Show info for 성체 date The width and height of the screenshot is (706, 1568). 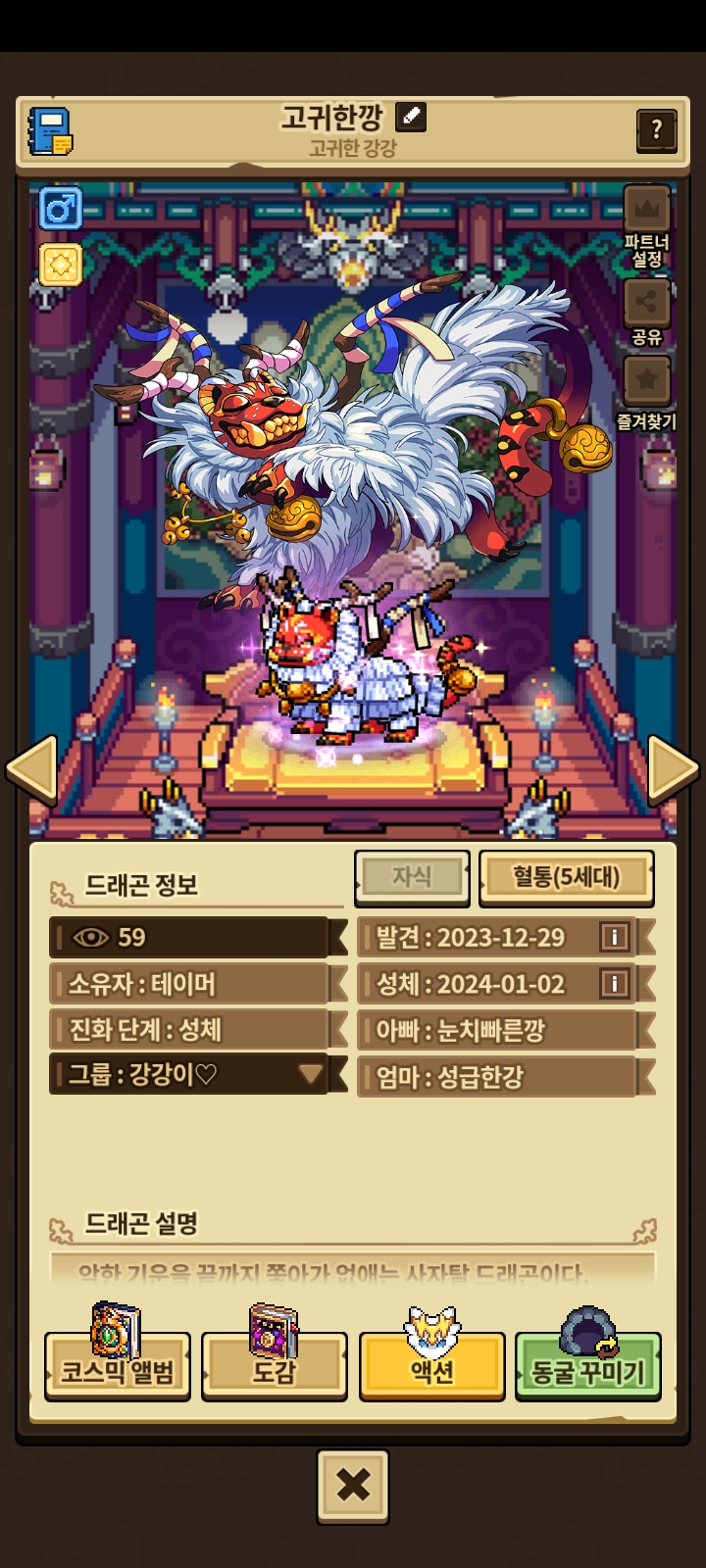coord(614,984)
